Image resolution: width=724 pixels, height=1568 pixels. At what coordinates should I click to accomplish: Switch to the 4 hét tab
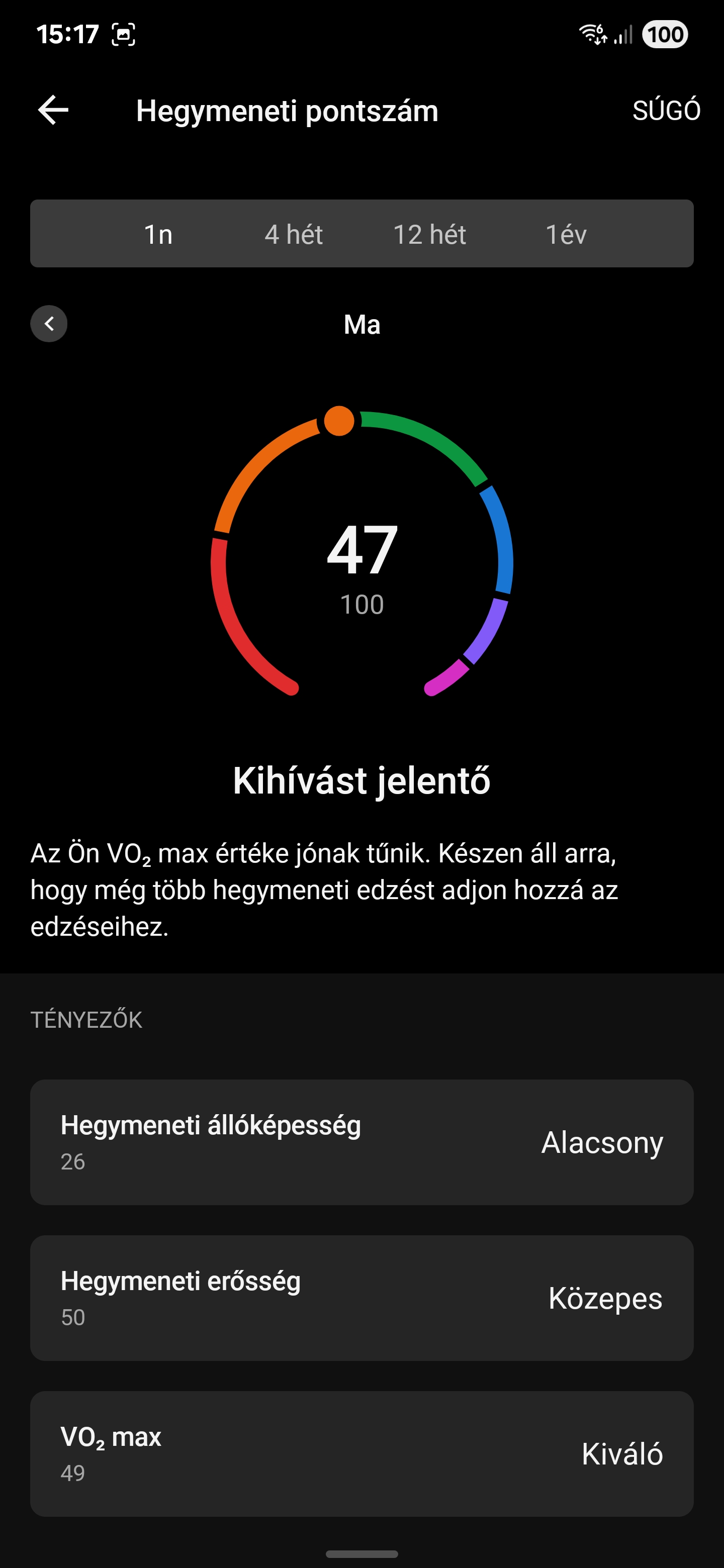point(294,234)
